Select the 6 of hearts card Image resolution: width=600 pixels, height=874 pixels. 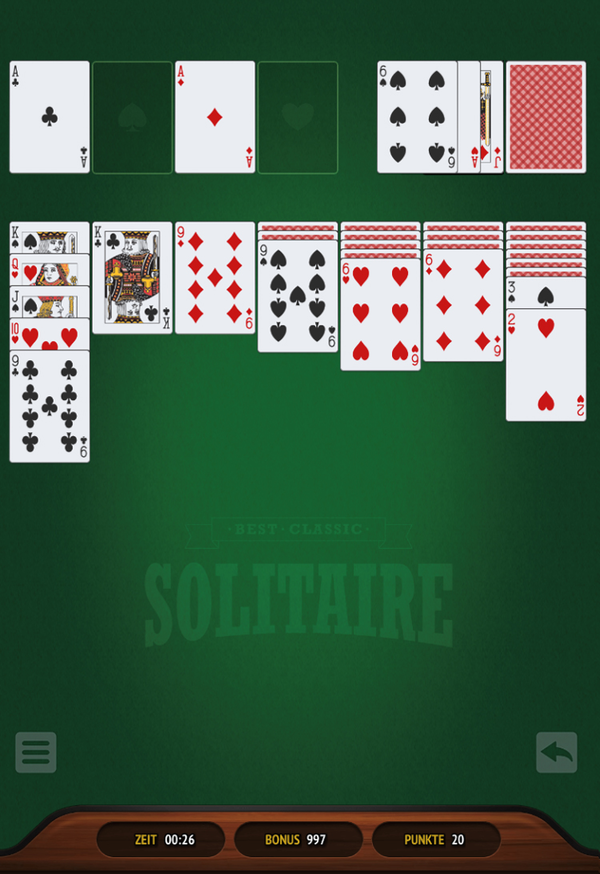click(x=380, y=315)
